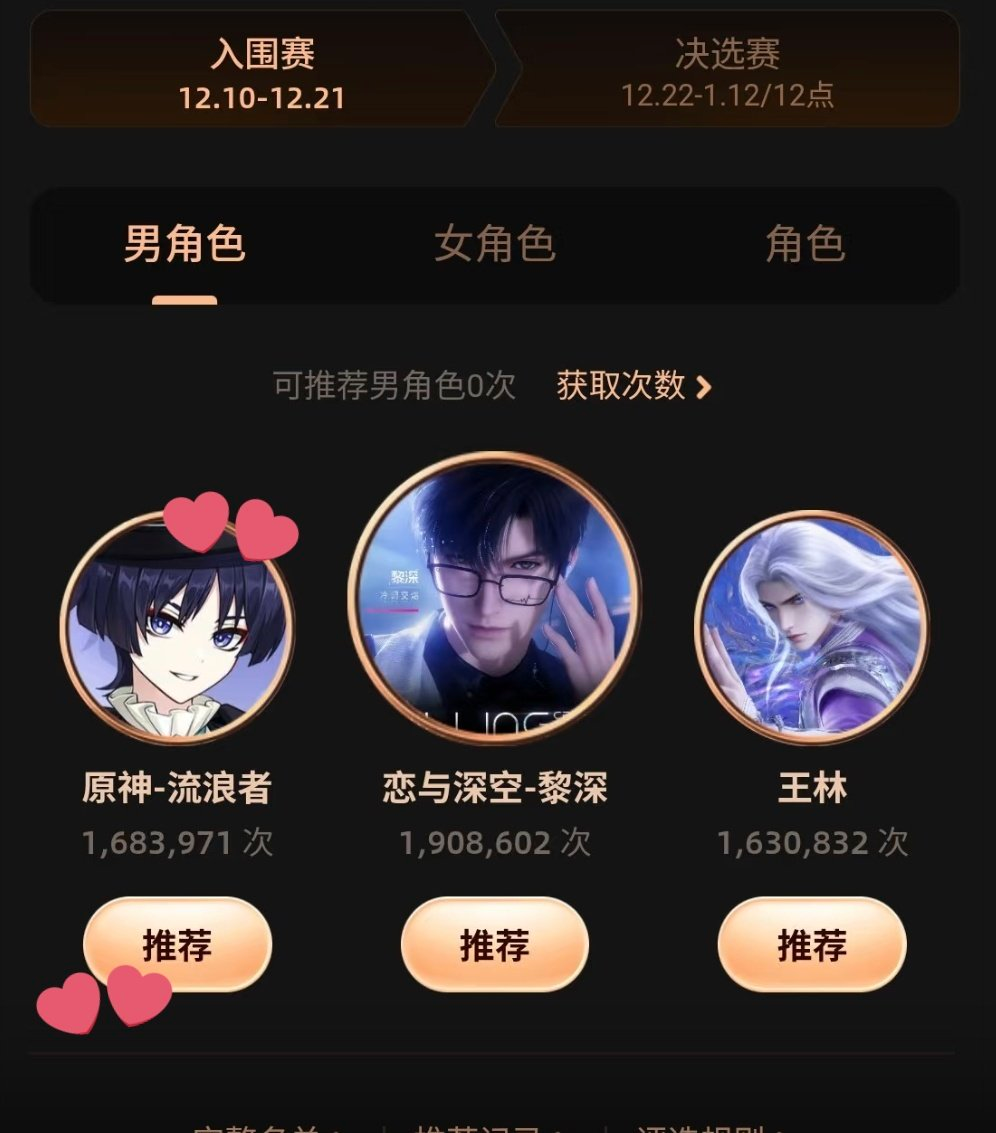View the 入围赛 stage
This screenshot has height=1133, width=996.
click(262, 72)
